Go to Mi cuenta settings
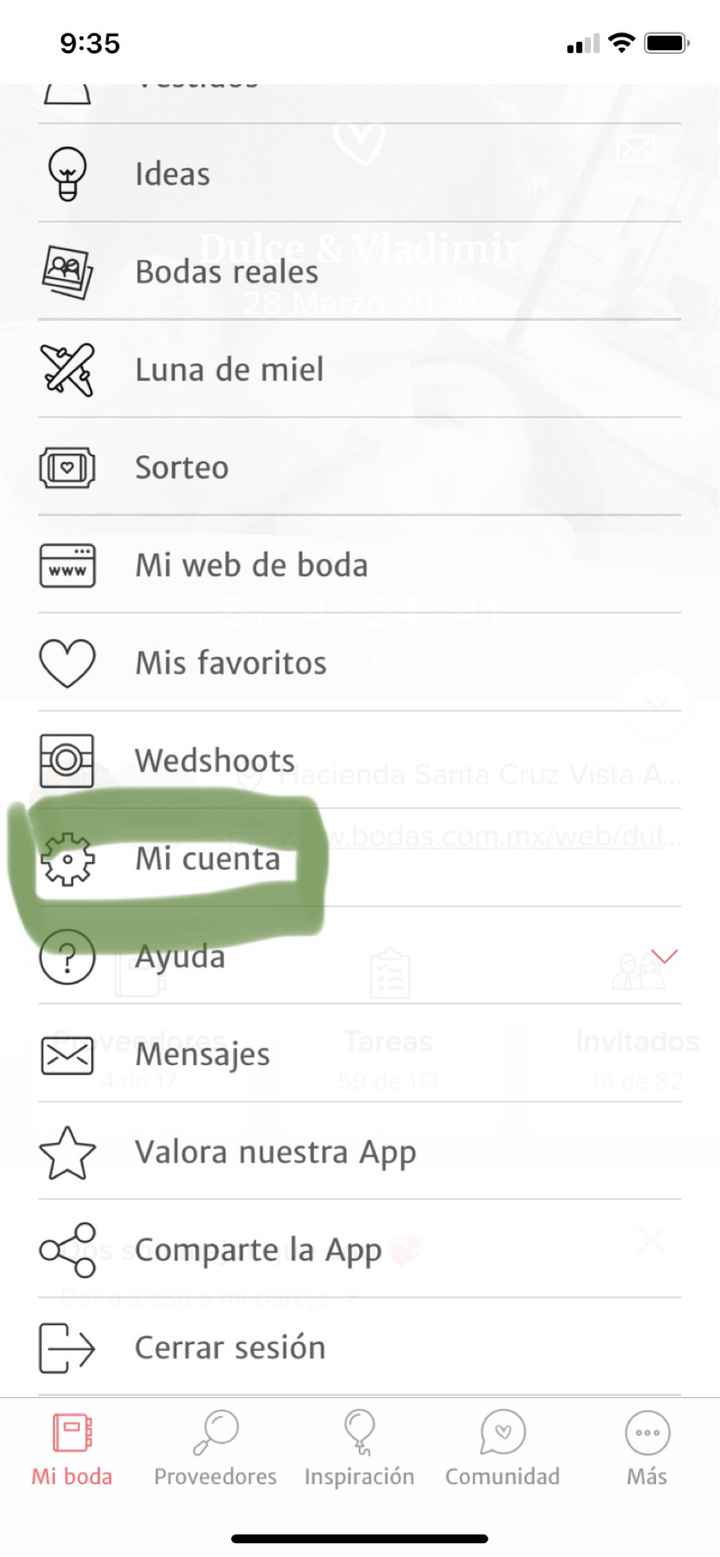The height and width of the screenshot is (1557, 720). (207, 859)
